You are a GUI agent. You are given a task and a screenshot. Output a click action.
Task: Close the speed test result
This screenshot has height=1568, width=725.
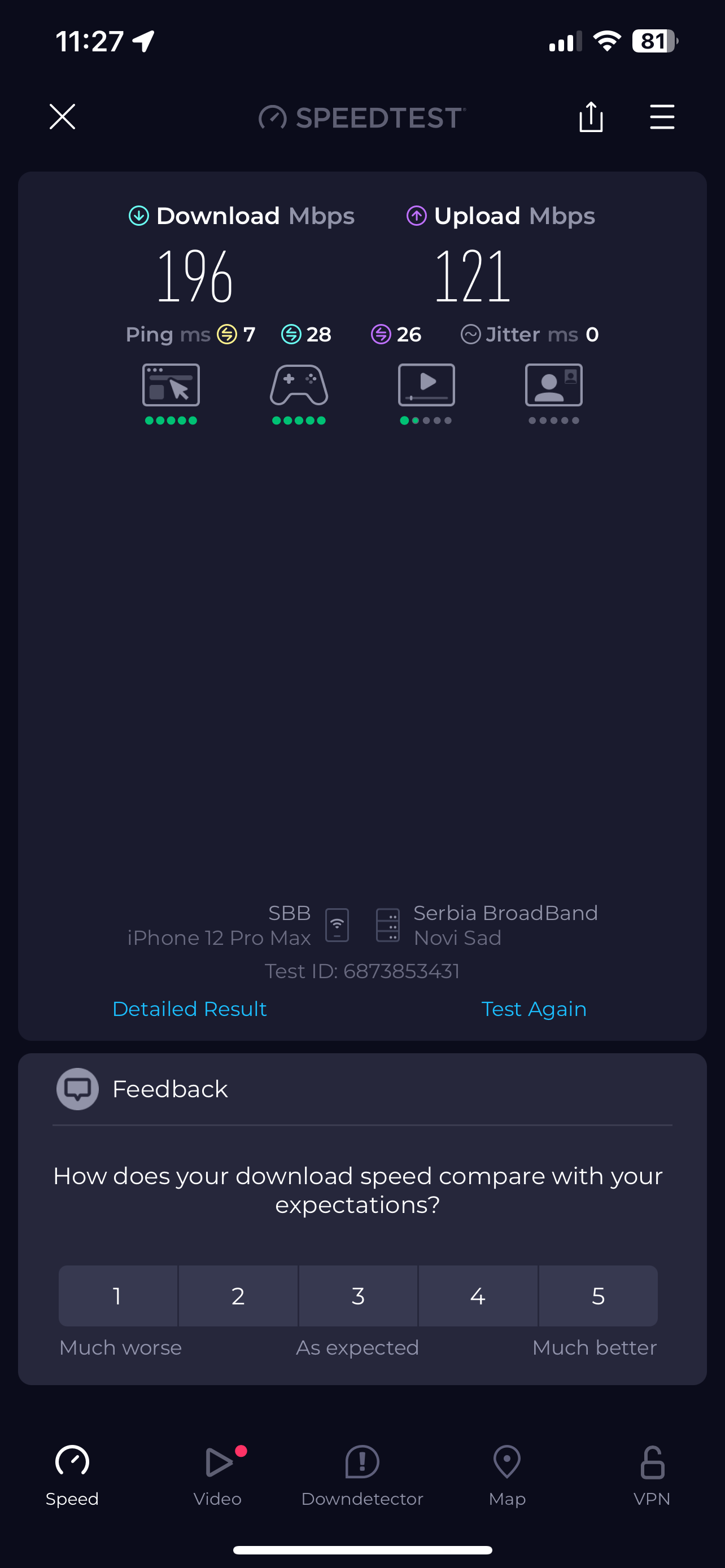(x=62, y=116)
